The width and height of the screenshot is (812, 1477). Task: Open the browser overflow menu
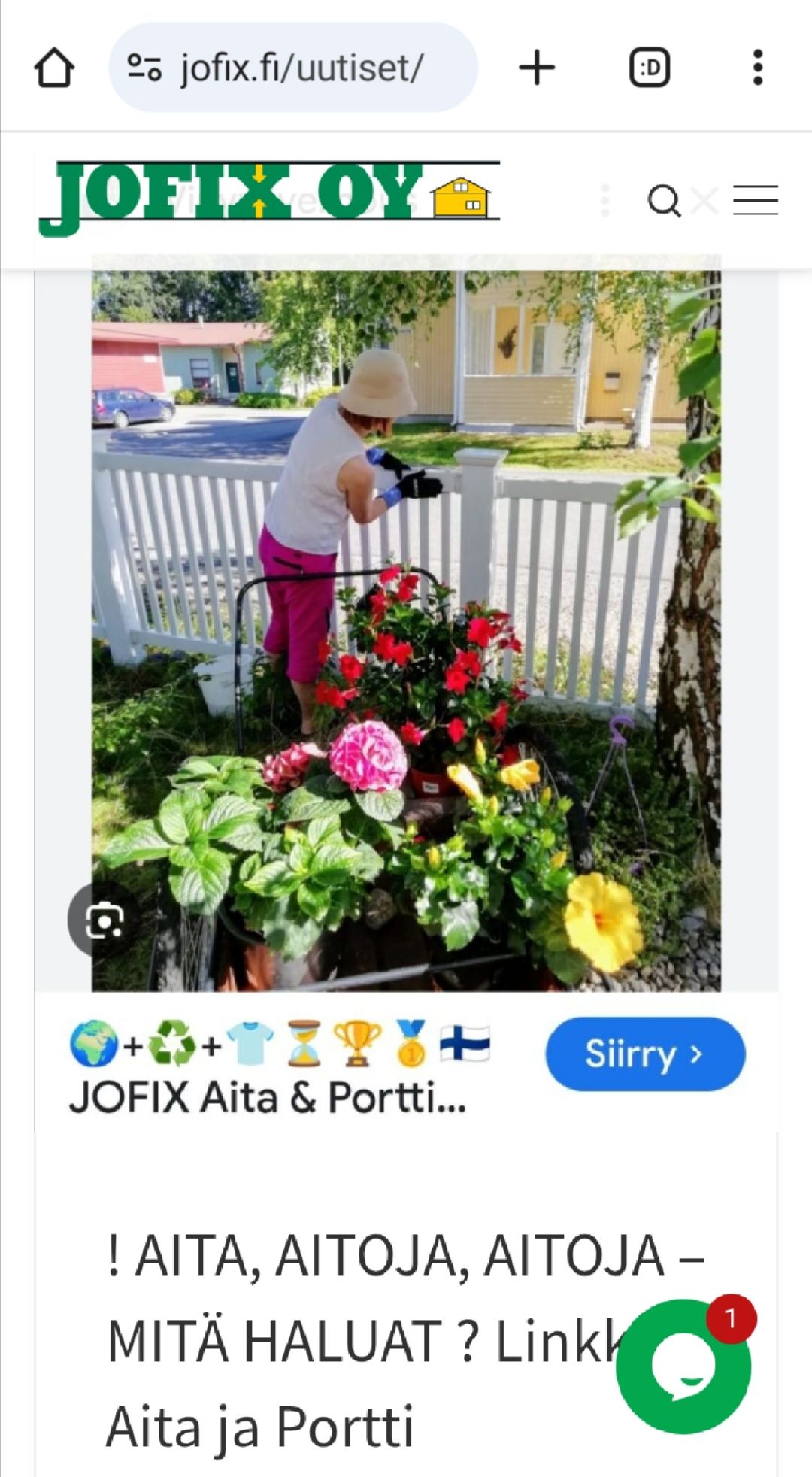click(757, 68)
